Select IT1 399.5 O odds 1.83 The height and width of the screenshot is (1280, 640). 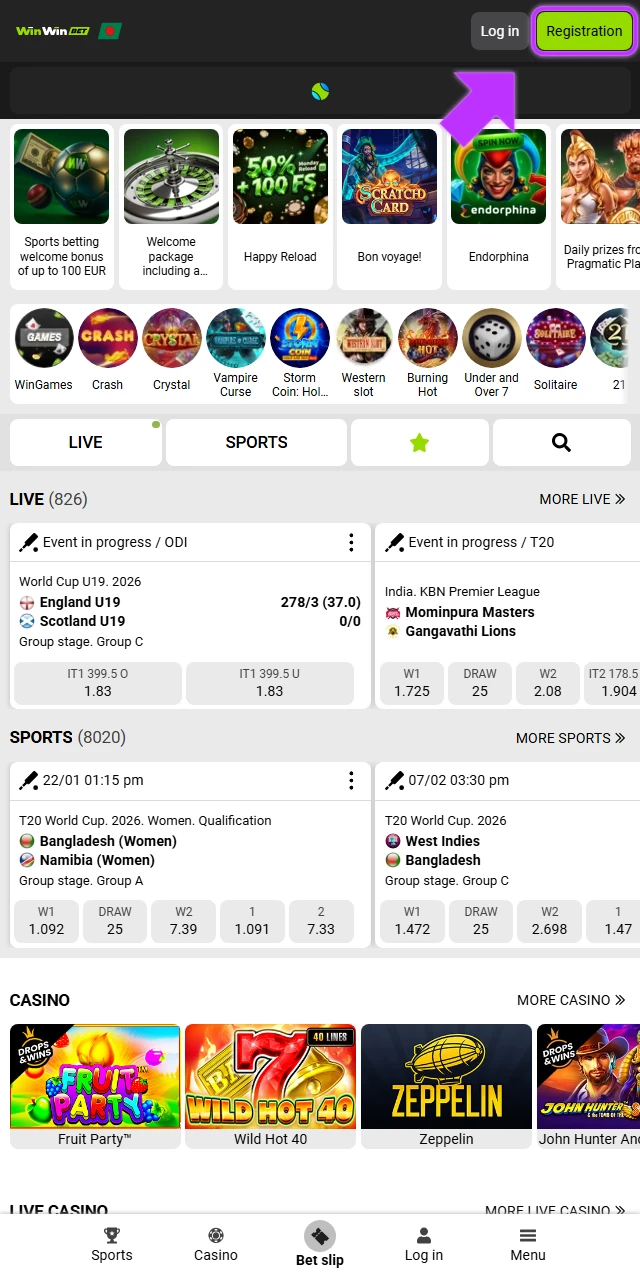[x=97, y=683]
